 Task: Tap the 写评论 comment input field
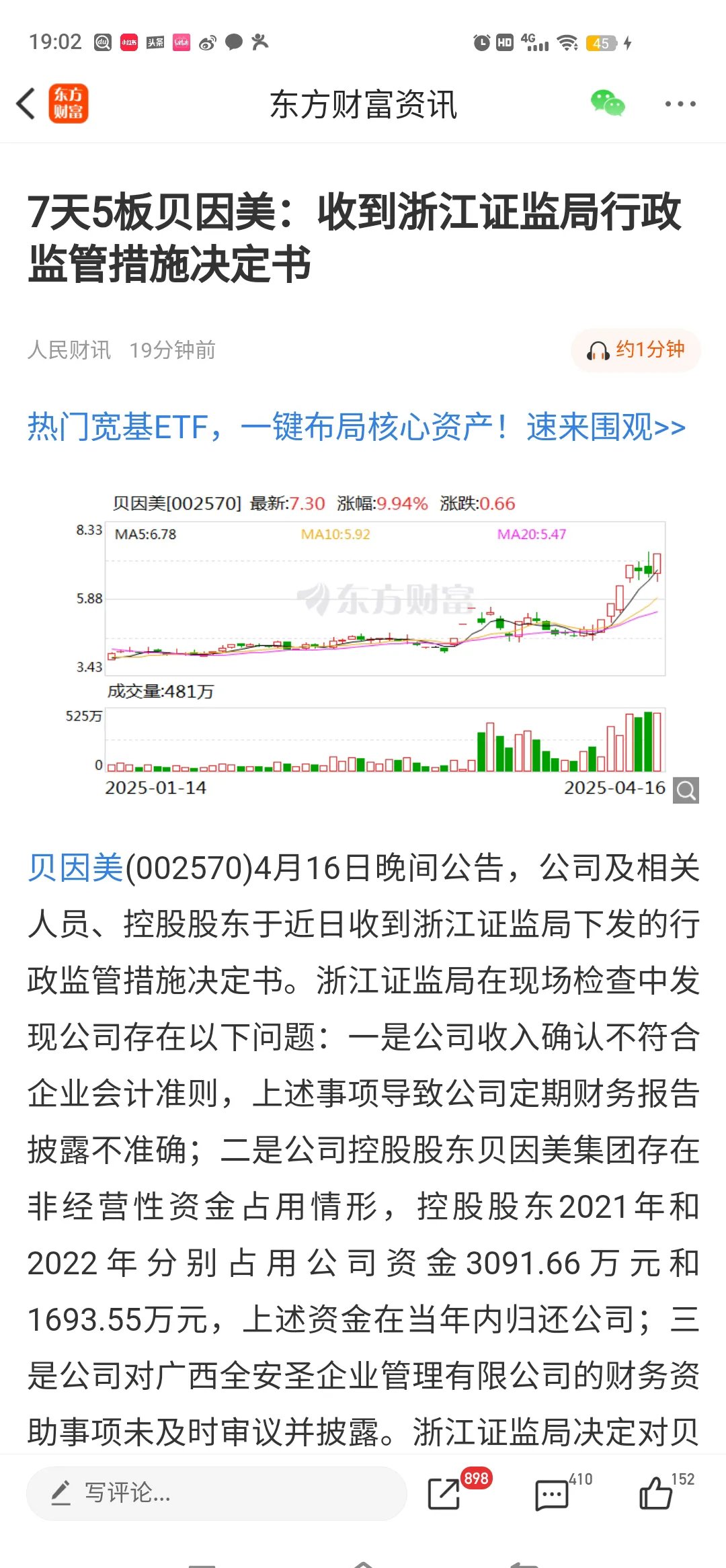coord(216,1493)
